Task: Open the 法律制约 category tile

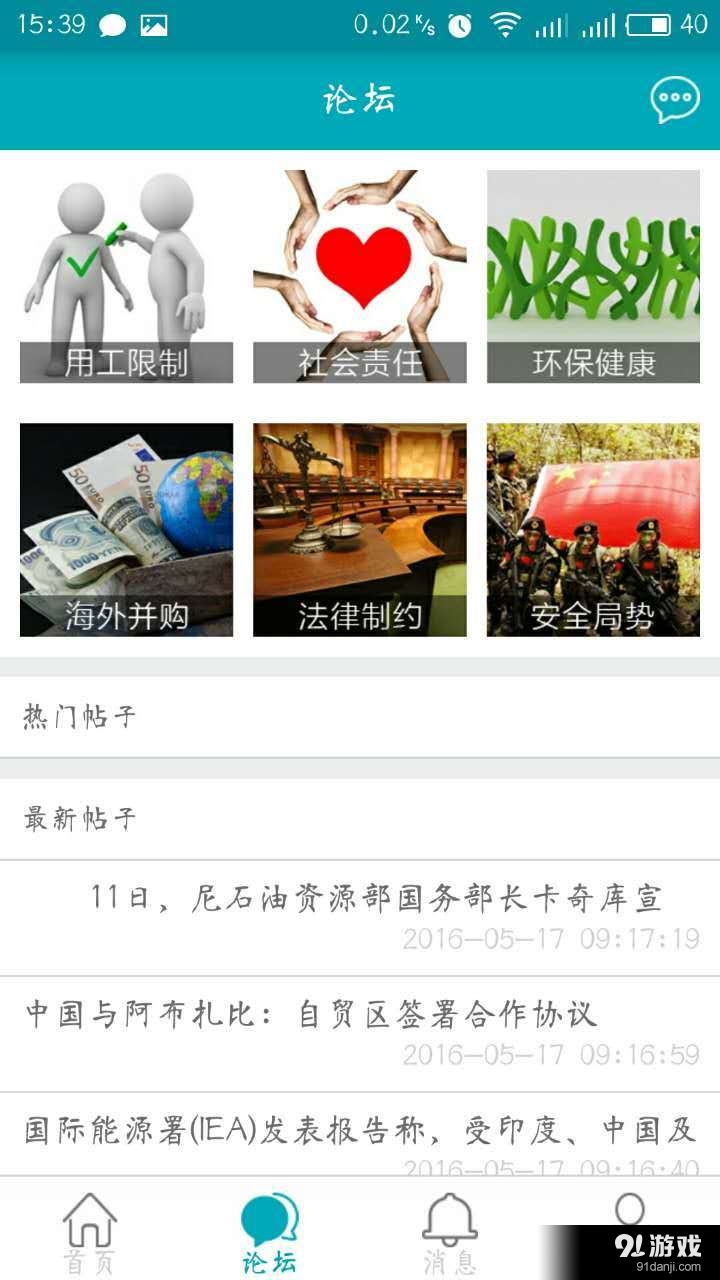Action: tap(360, 530)
